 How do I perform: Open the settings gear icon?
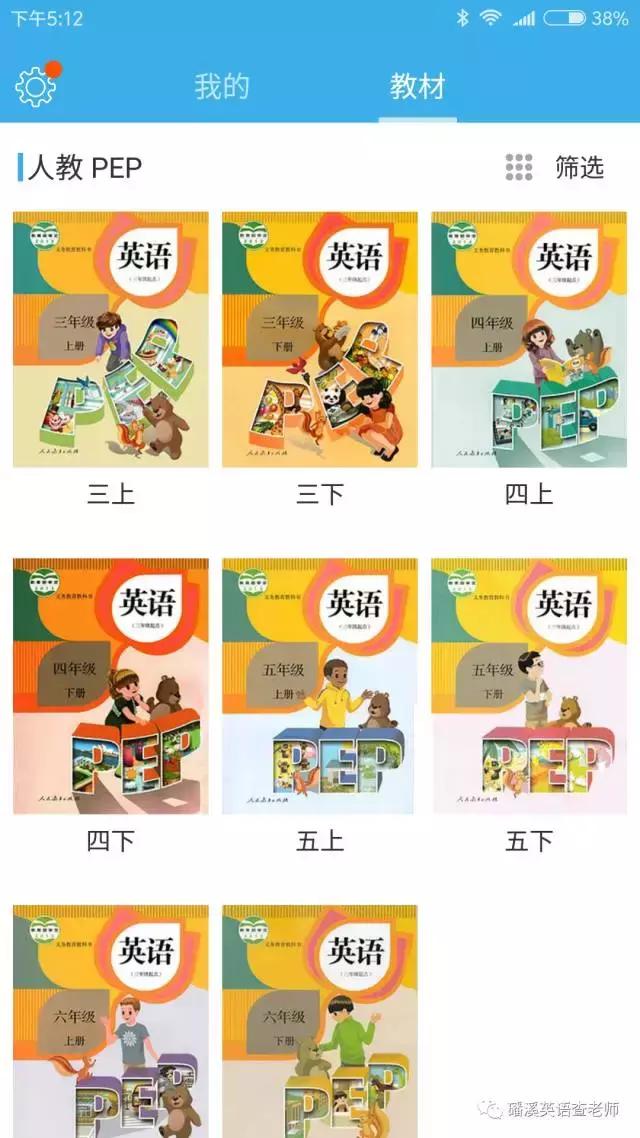[36, 87]
